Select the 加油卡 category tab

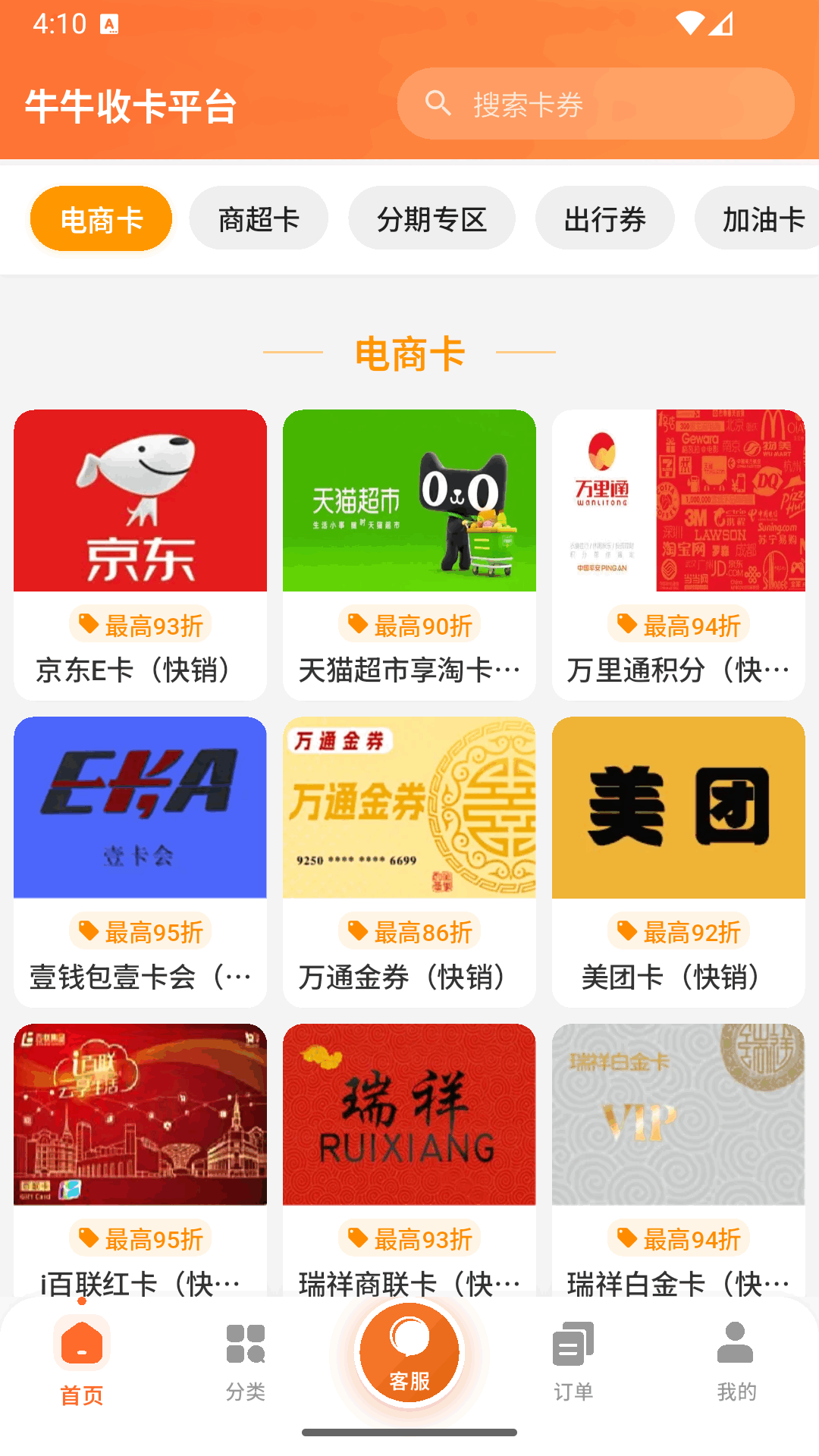point(763,218)
